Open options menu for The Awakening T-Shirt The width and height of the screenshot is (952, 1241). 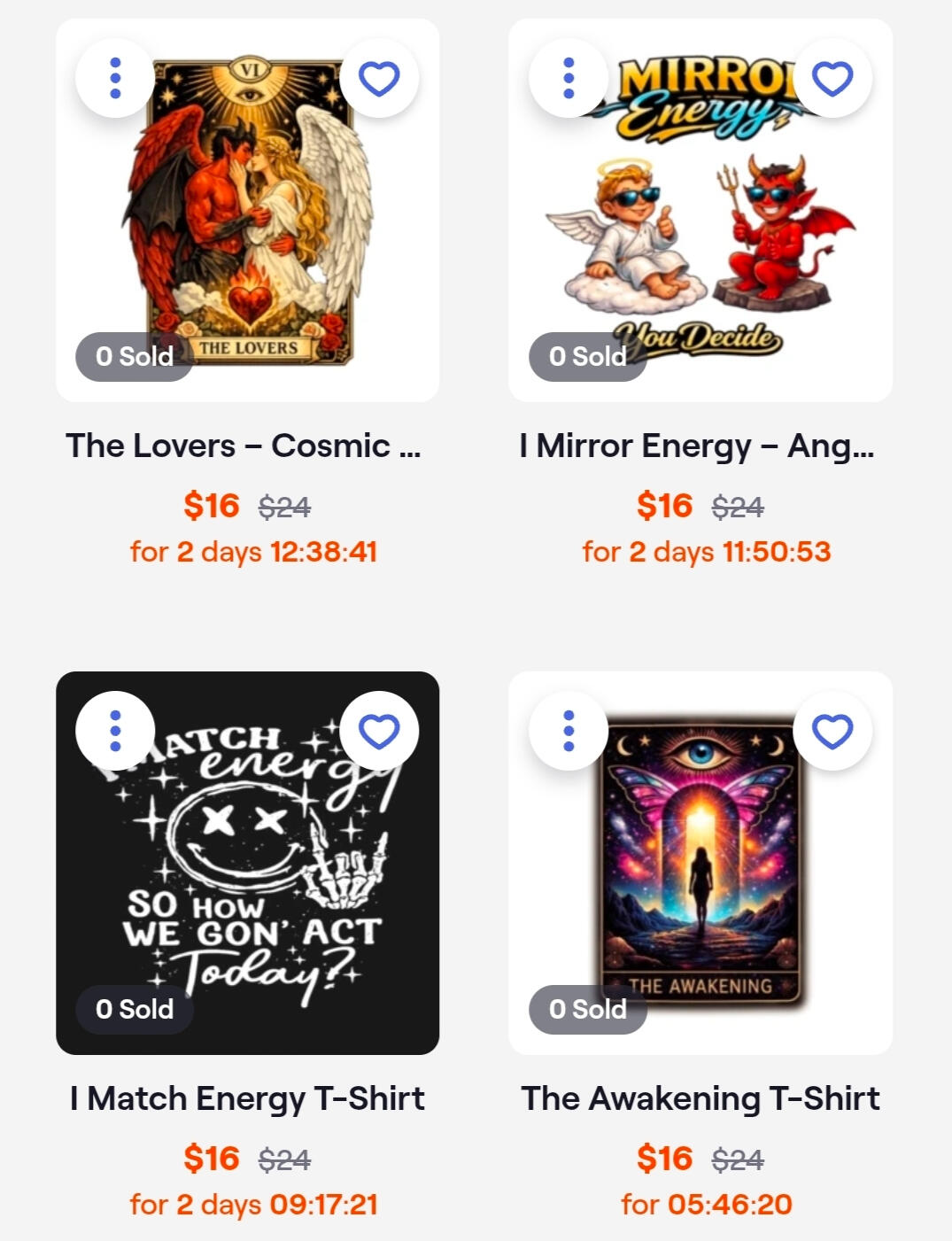[569, 731]
